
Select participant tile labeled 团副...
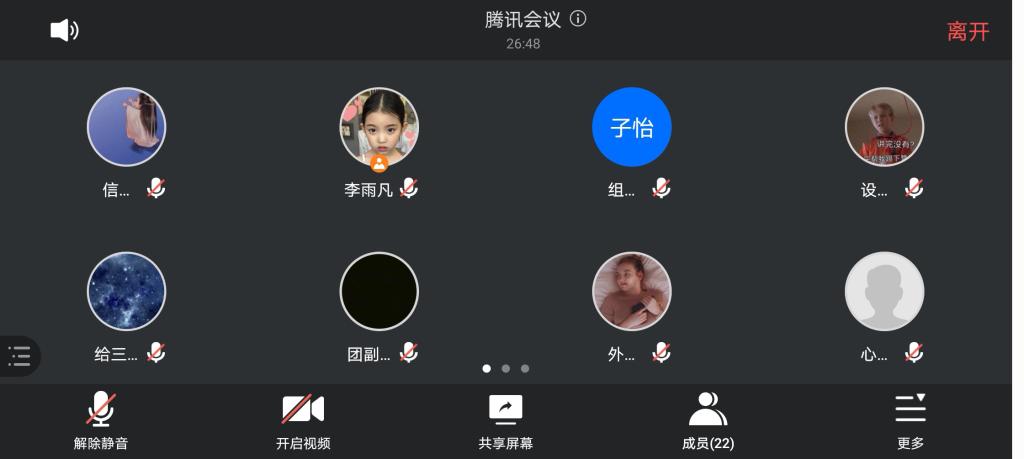(379, 291)
